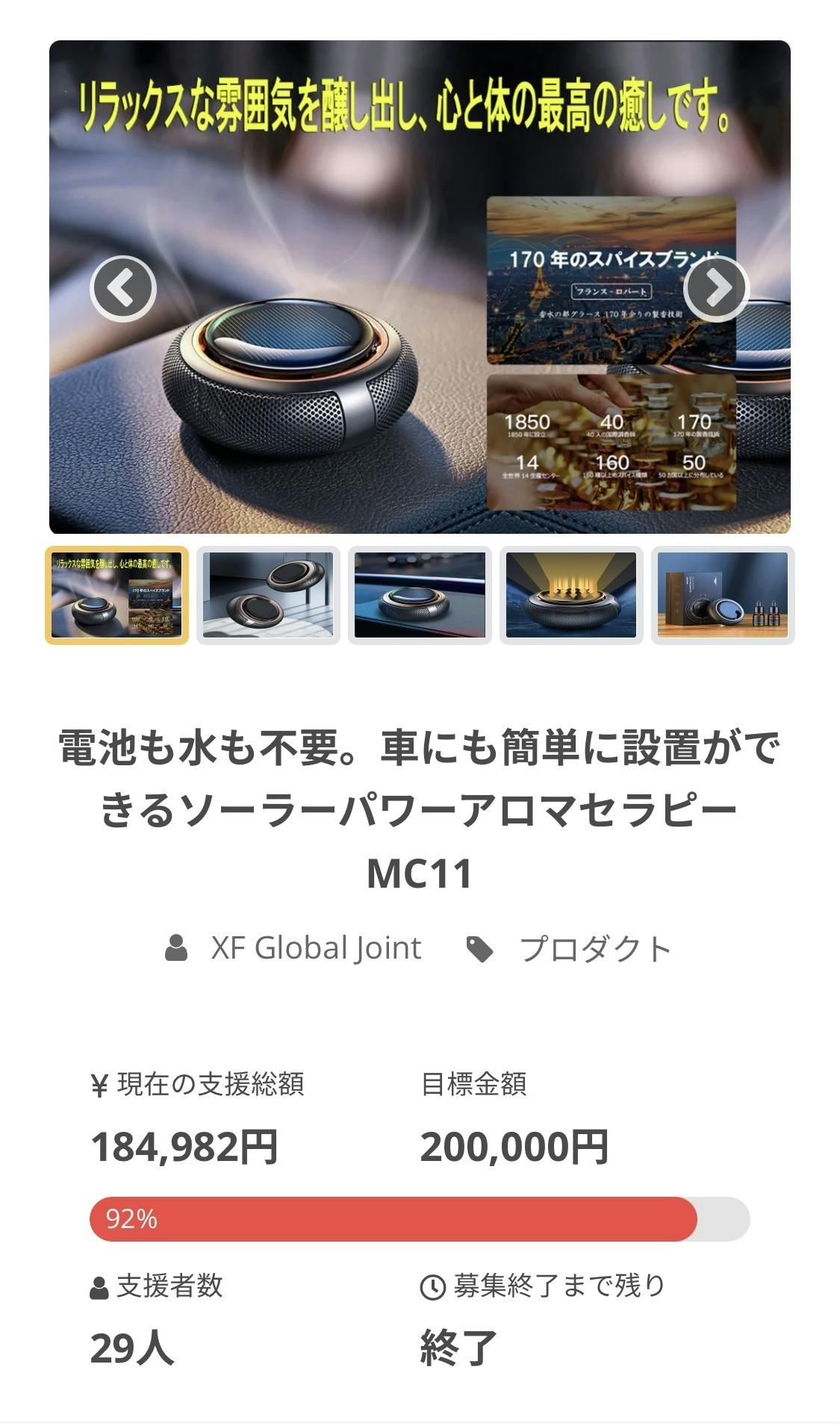
Task: Advance to the next carousel image
Action: coord(715,289)
